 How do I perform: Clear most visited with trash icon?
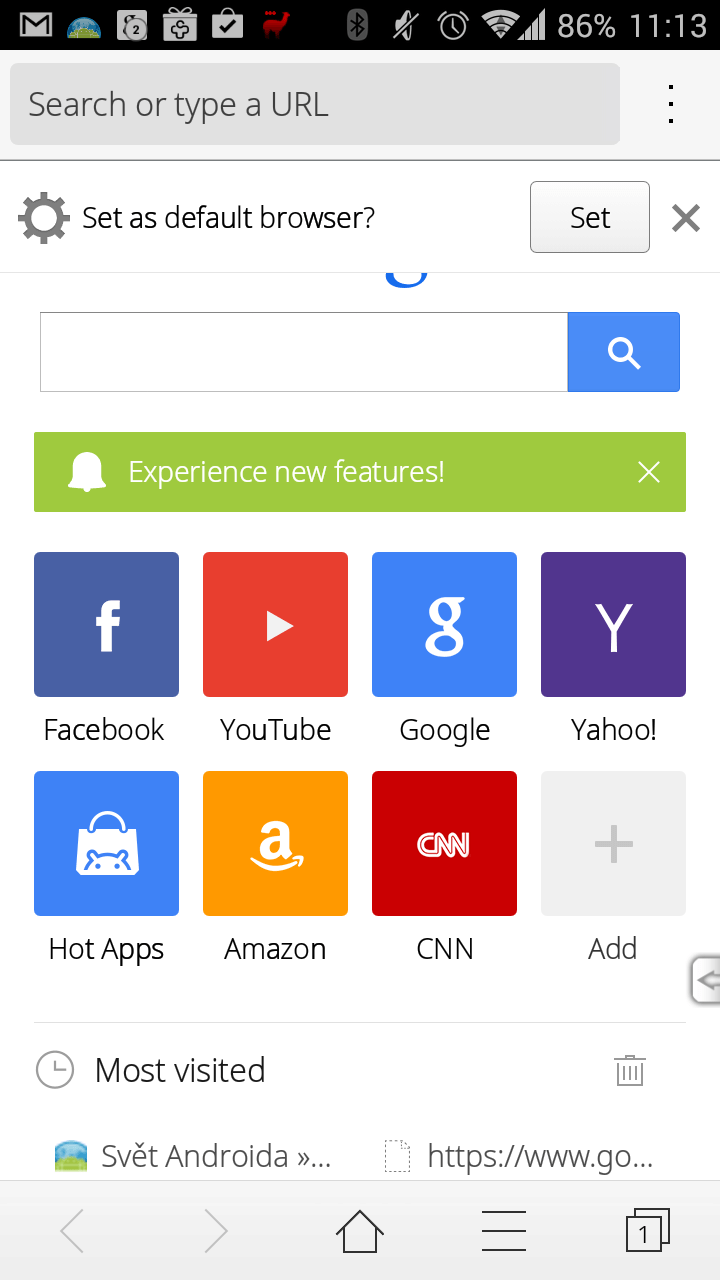pos(630,1070)
